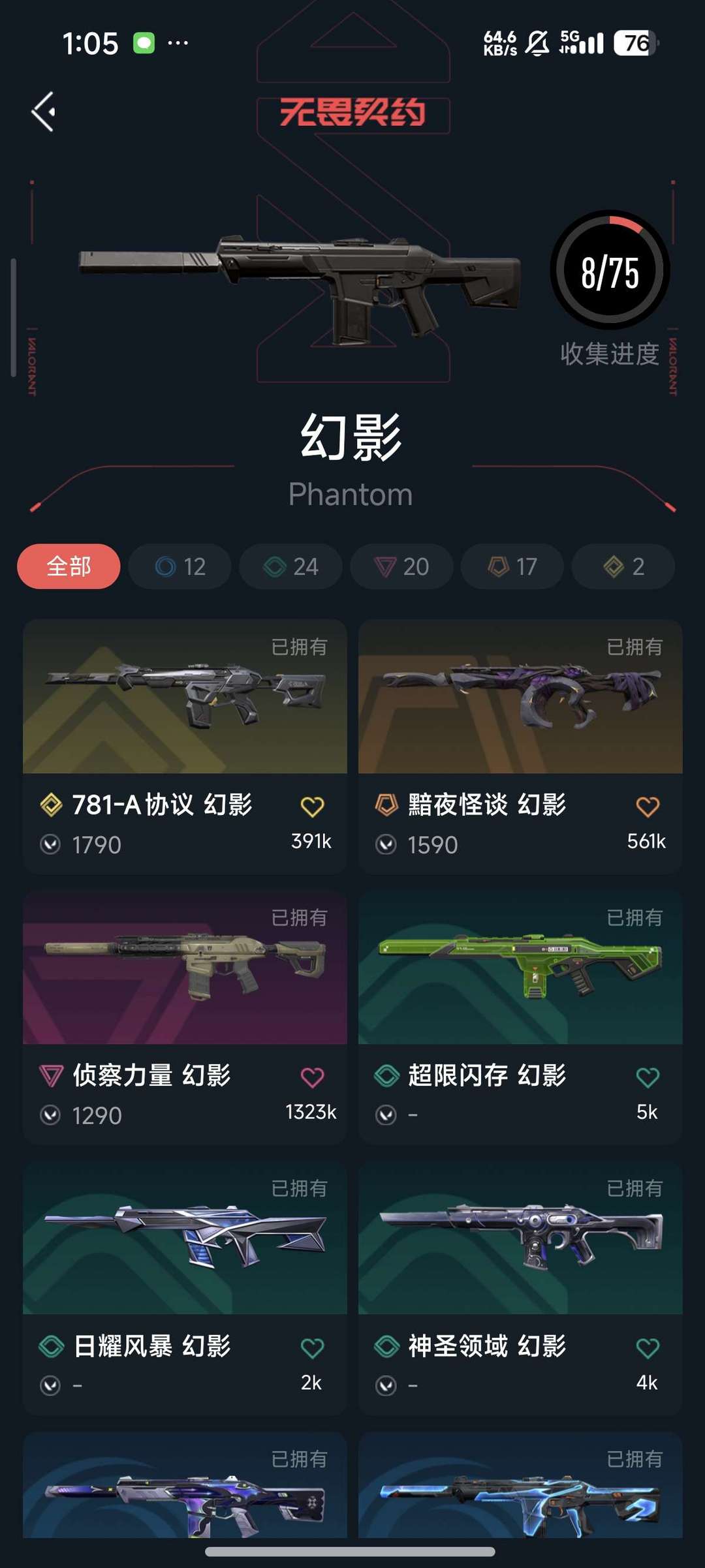Tap the heart on 侦察力量 幻影
The width and height of the screenshot is (705, 1568).
(312, 1077)
